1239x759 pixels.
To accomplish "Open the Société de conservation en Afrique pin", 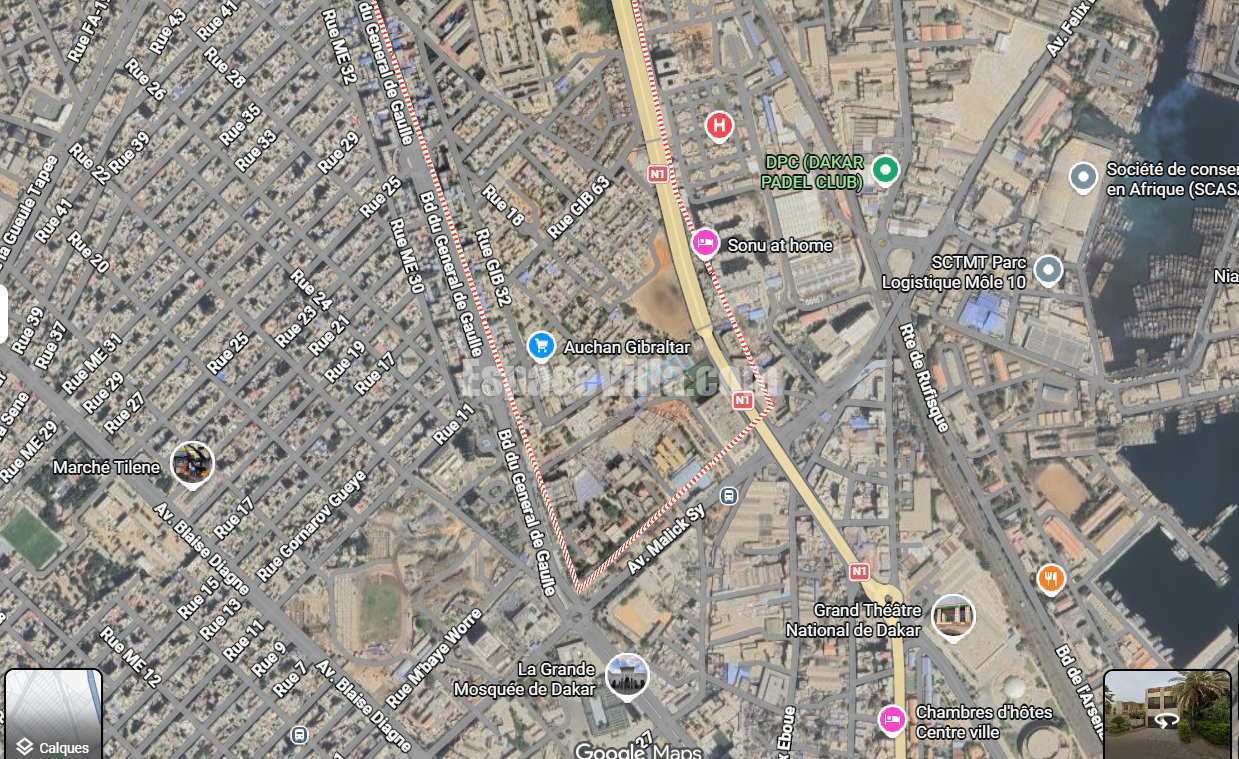I will pyautogui.click(x=1083, y=178).
